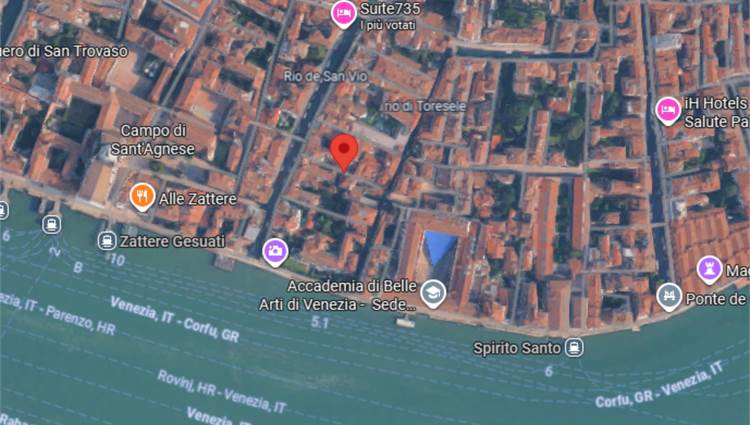Tap the red dropped location pin
This screenshot has height=425, width=750.
[344, 151]
